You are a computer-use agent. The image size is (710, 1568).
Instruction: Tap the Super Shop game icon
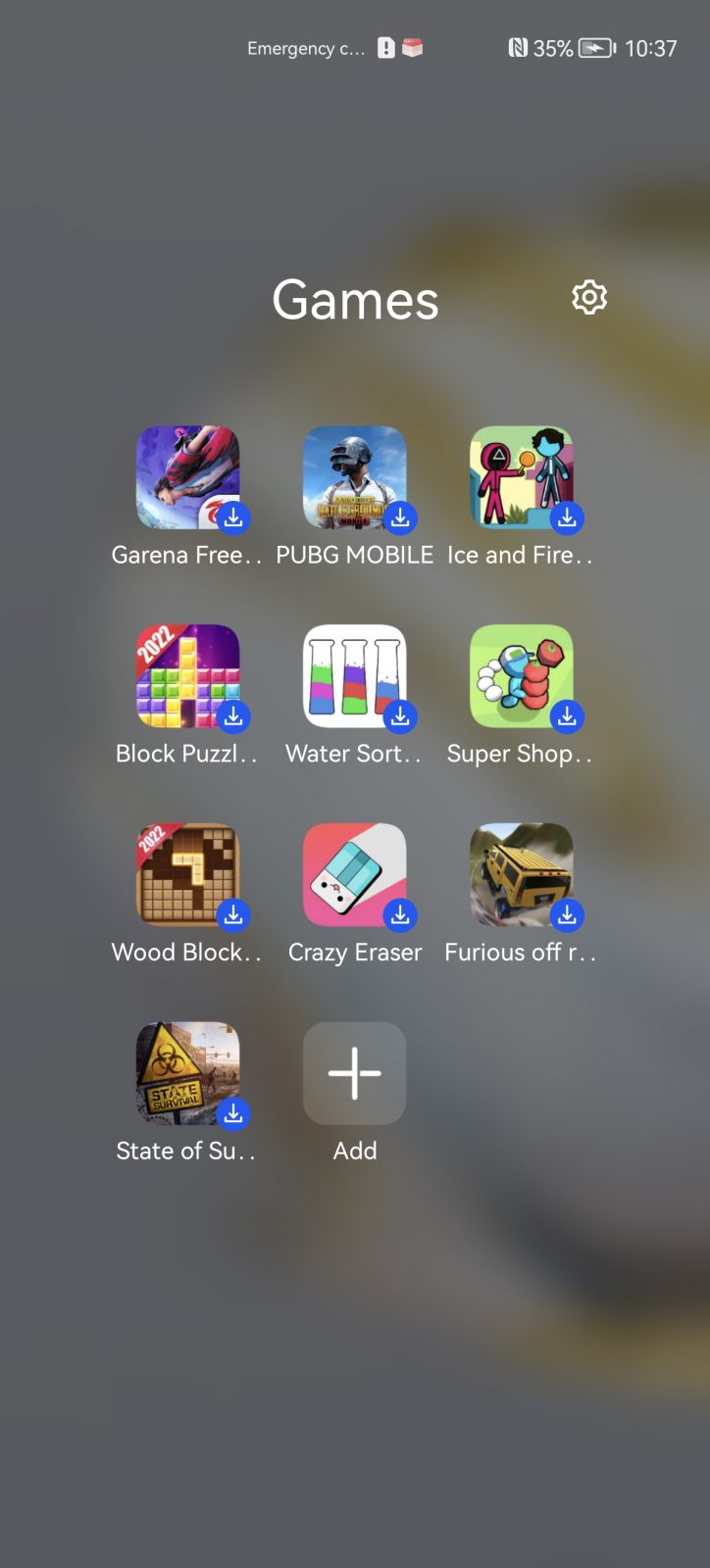(521, 676)
